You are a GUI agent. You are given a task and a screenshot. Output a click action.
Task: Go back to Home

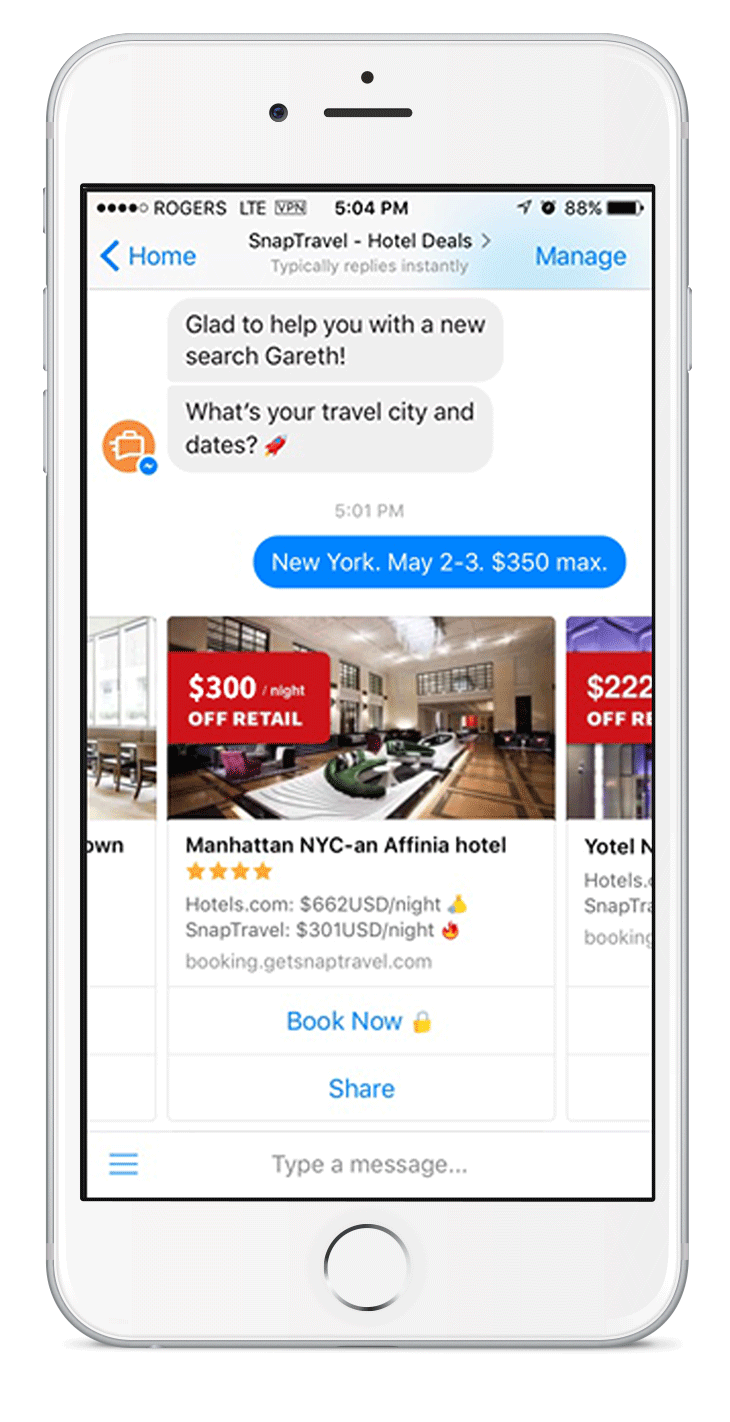[x=148, y=256]
